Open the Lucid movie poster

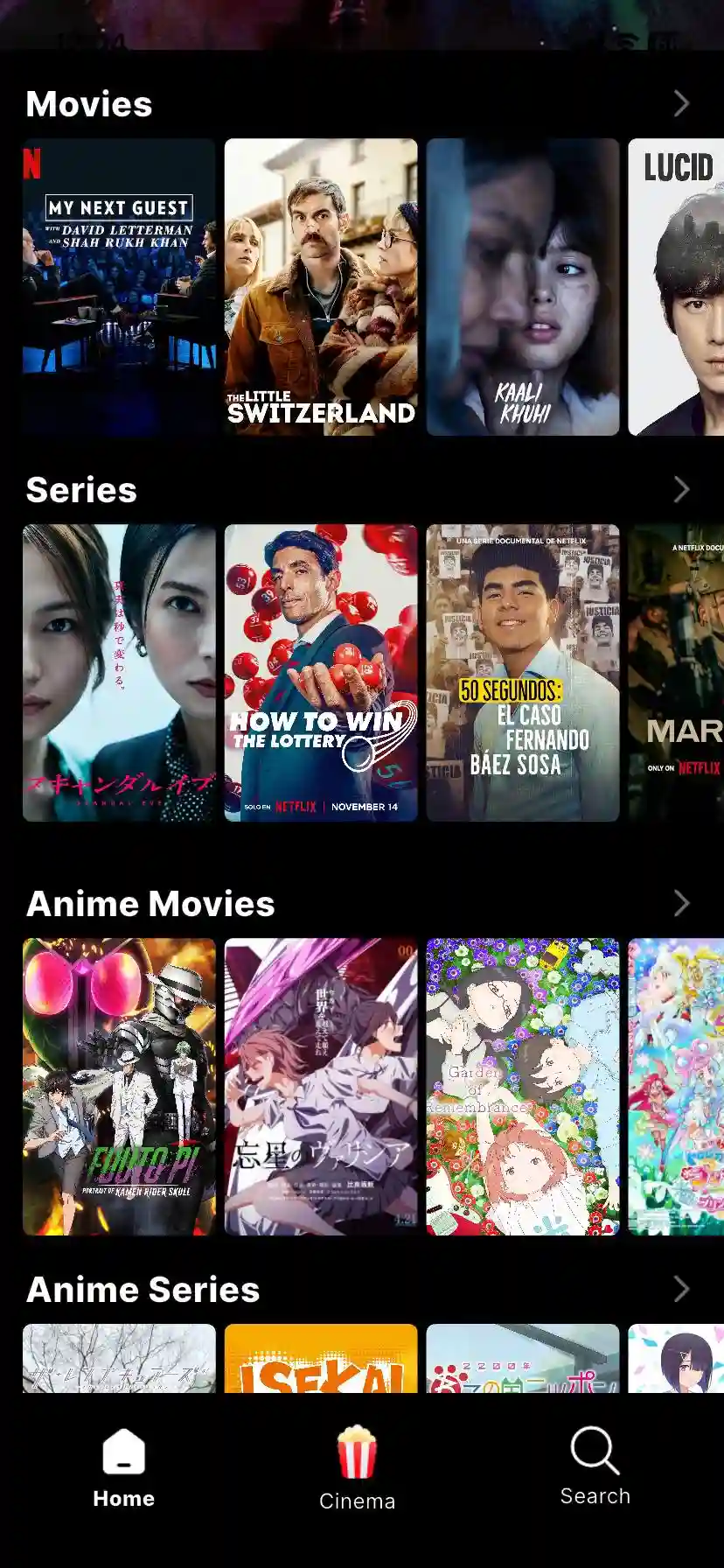click(676, 287)
